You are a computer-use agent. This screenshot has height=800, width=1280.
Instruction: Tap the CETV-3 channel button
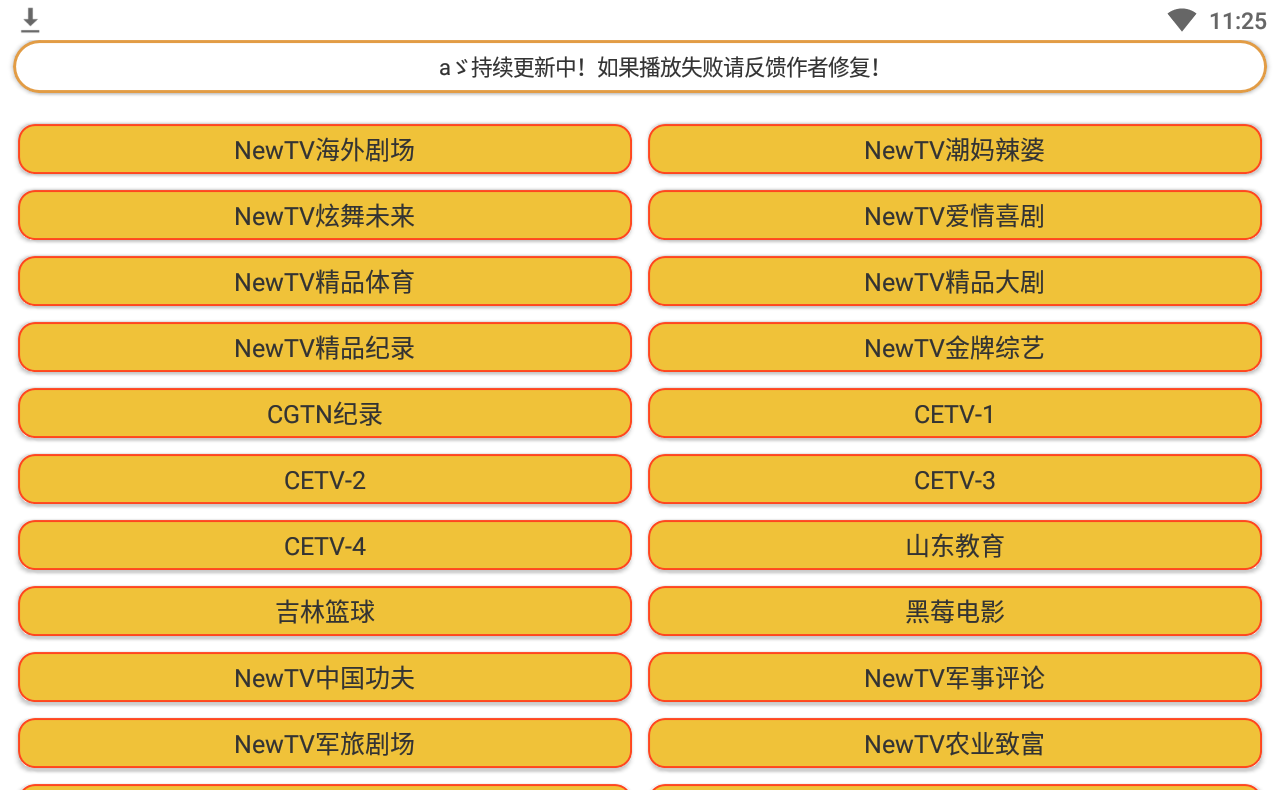955,480
